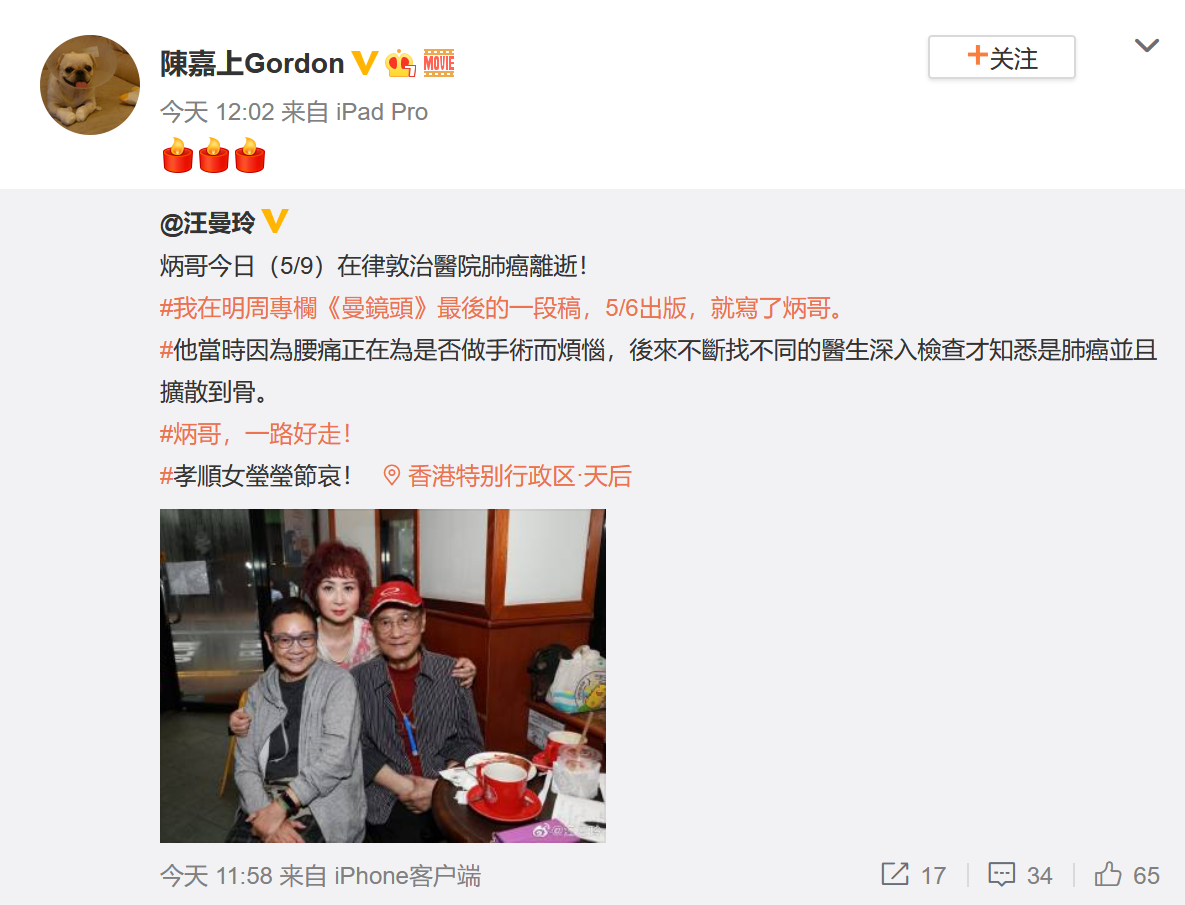This screenshot has width=1185, height=905.
Task: Open 陳嘉上Gordon's profile avatar
Action: tap(89, 85)
